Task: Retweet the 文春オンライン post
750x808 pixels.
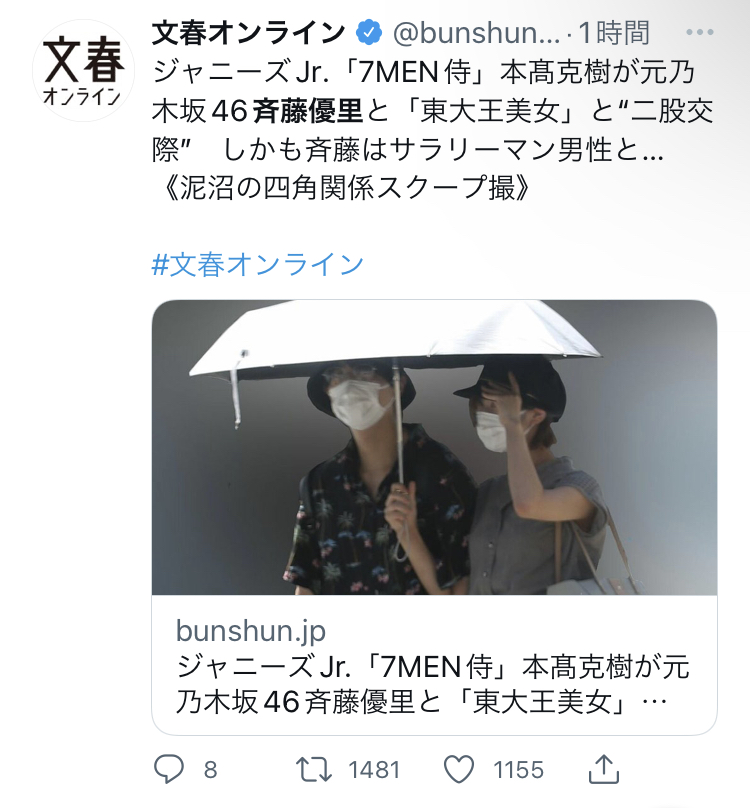Action: (316, 768)
